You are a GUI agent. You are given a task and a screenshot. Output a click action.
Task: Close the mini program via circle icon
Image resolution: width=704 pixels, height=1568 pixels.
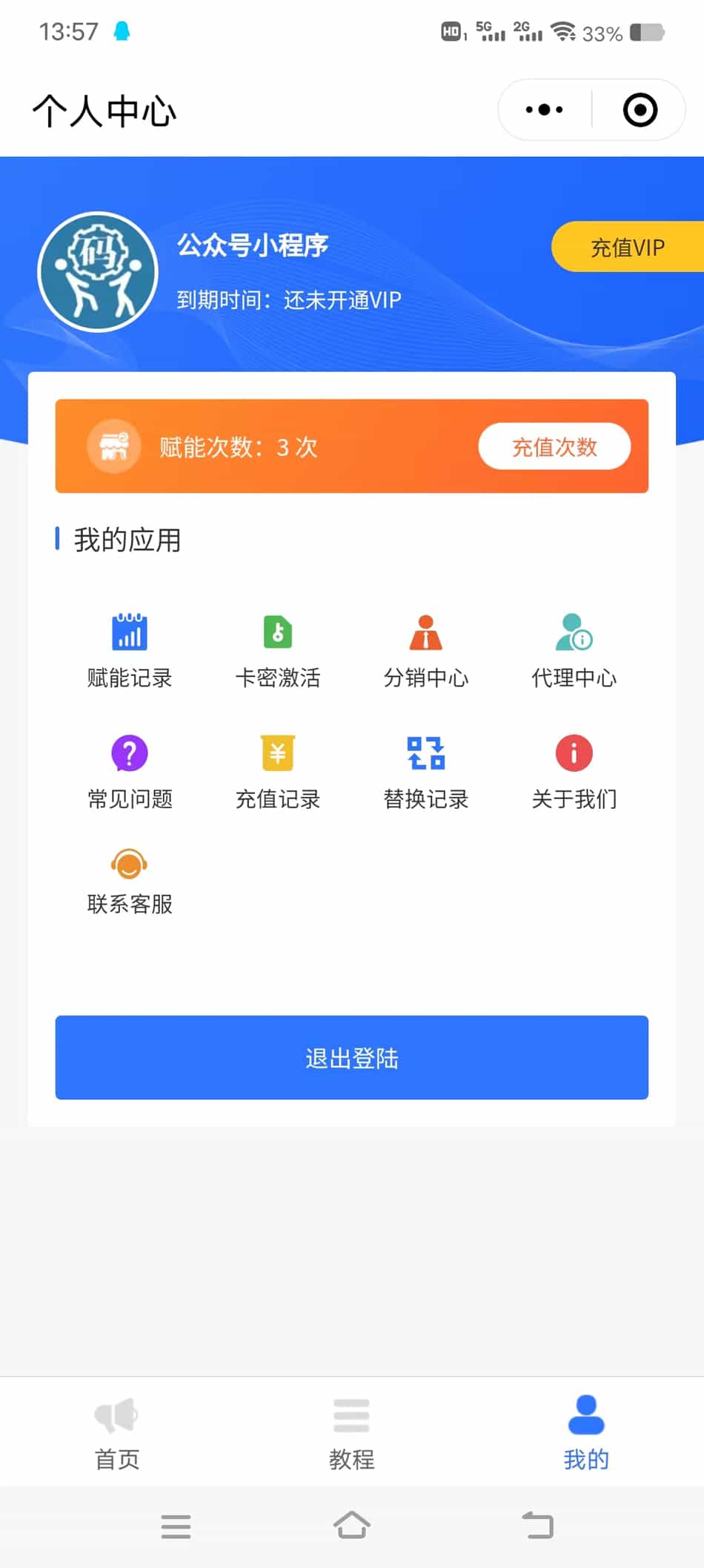pyautogui.click(x=640, y=110)
